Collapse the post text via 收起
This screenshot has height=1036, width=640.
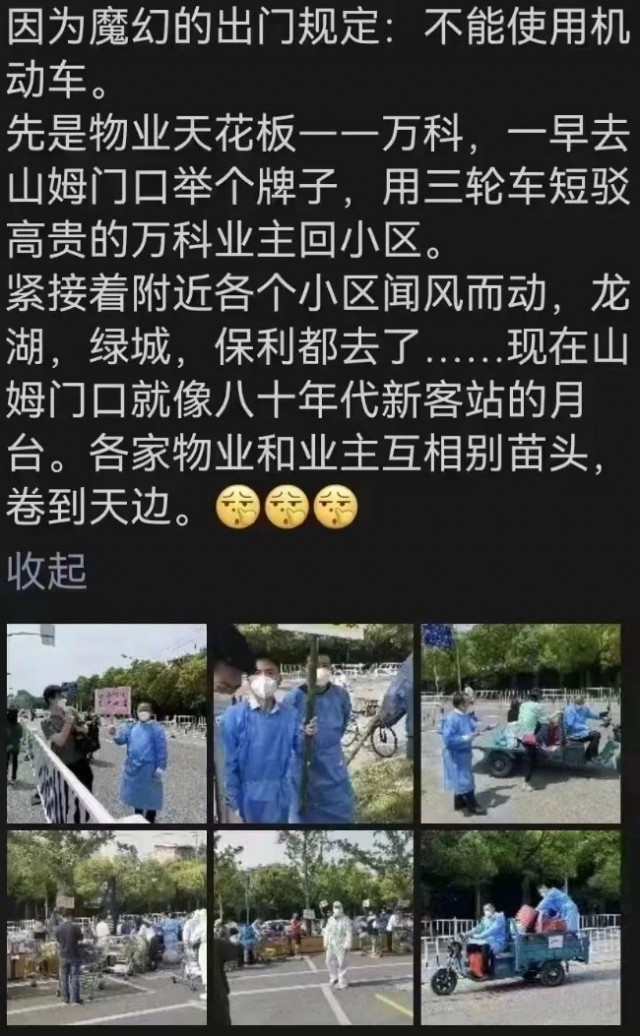47,571
